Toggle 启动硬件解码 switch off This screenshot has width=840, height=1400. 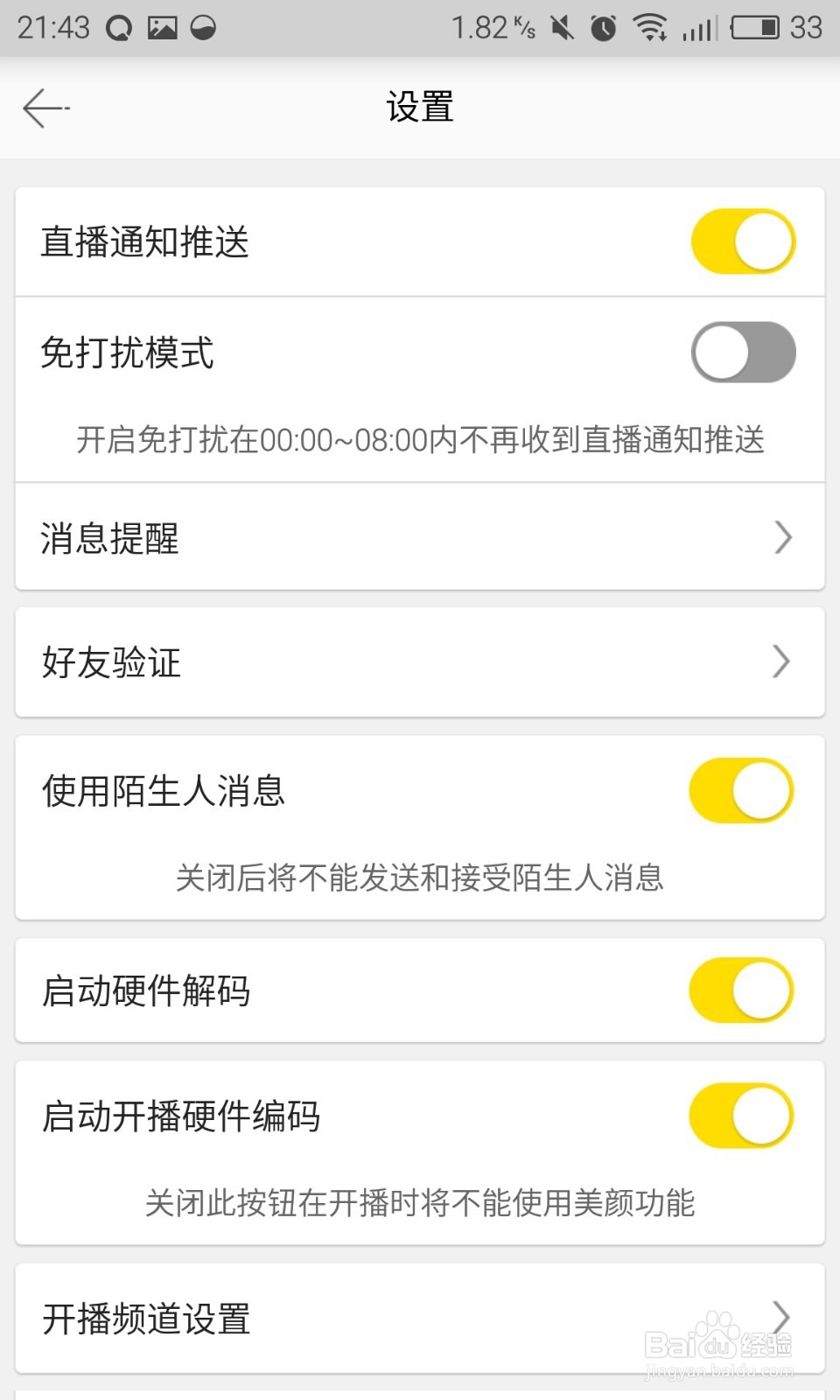click(x=741, y=990)
